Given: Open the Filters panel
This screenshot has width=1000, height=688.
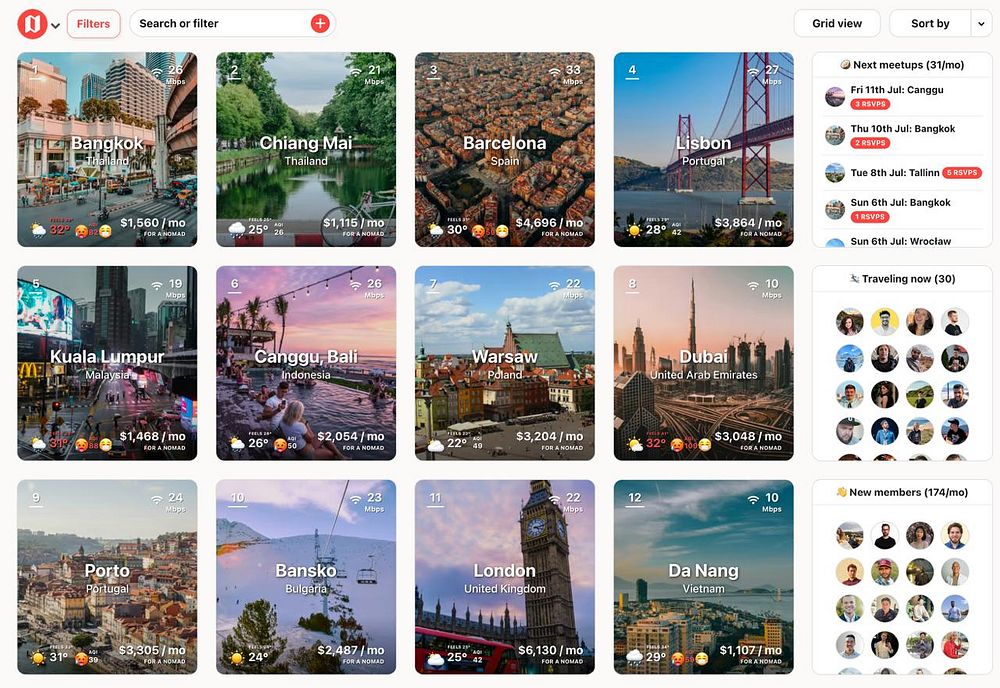Looking at the screenshot, I should click(x=93, y=24).
